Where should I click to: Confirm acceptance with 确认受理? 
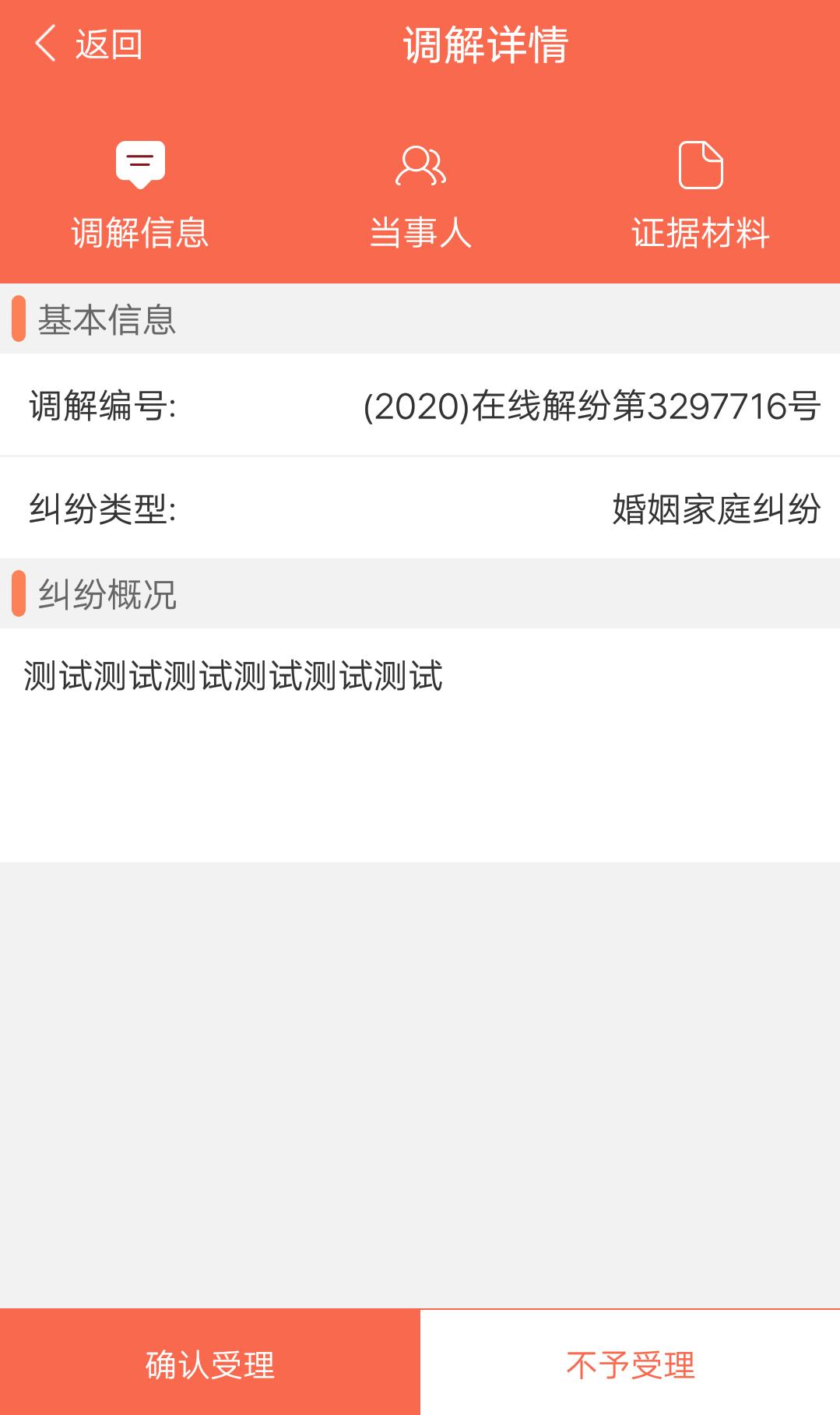point(210,1364)
